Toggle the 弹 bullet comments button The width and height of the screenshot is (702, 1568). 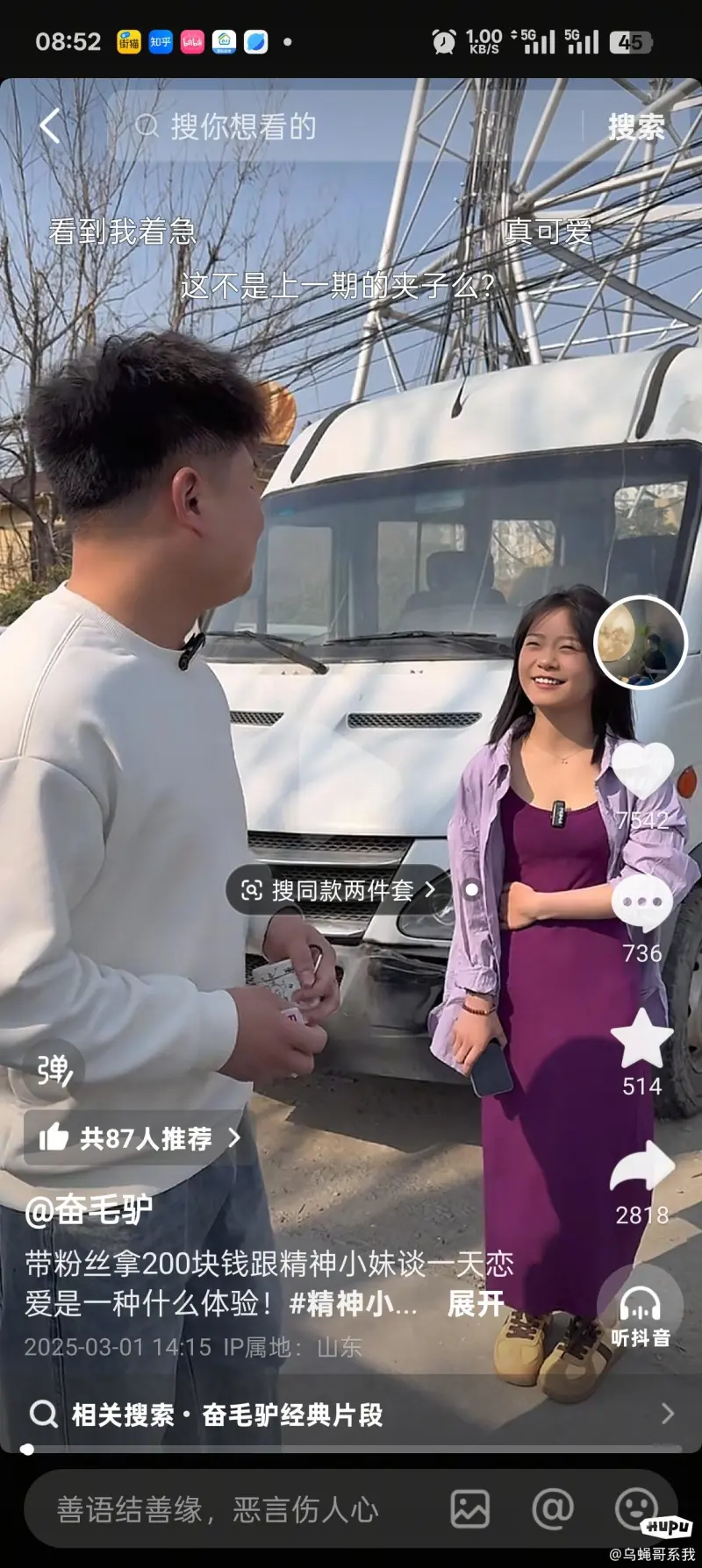click(53, 1069)
